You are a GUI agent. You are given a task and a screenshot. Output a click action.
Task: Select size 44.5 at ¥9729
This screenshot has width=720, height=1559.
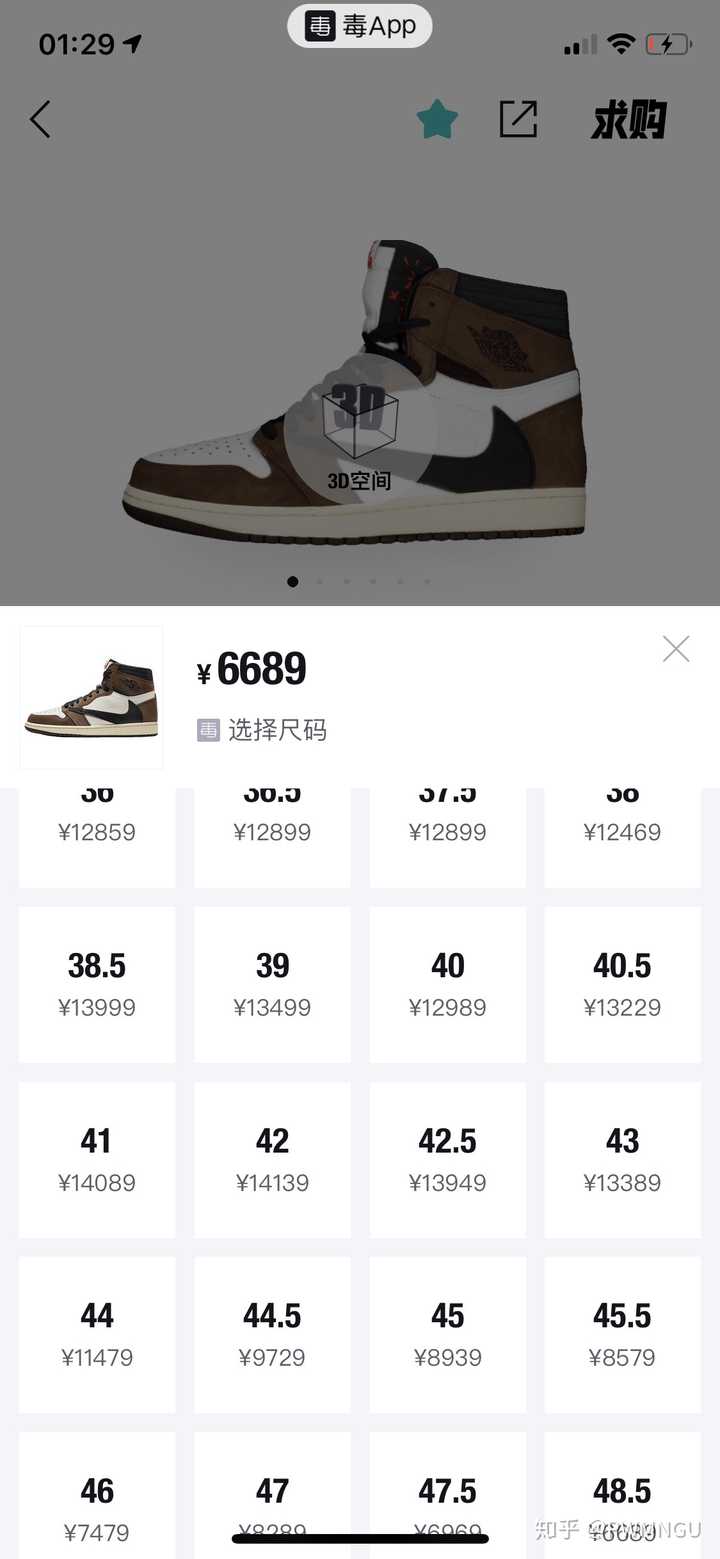click(272, 1335)
